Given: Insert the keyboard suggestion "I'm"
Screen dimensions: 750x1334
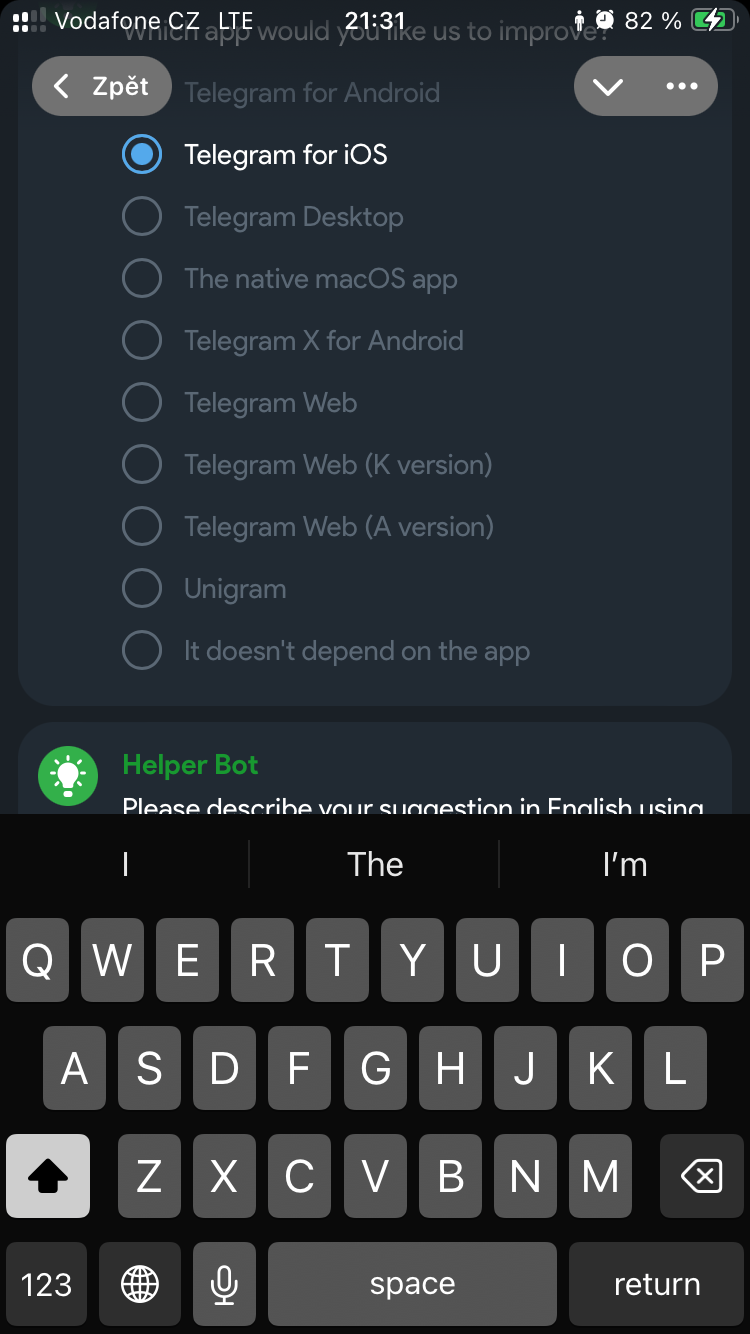Looking at the screenshot, I should click(x=625, y=864).
